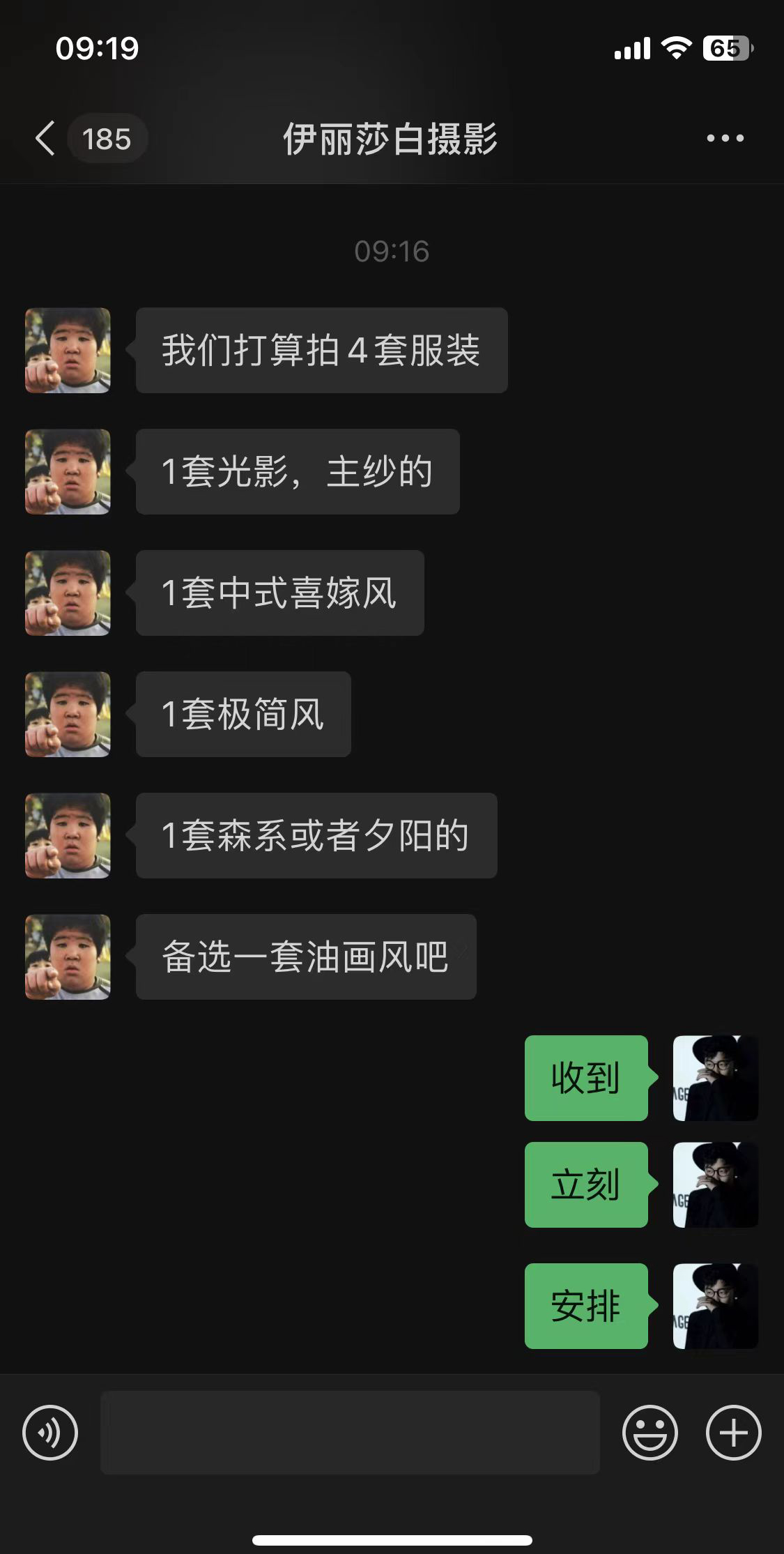Open my avatar next to 收到

tap(716, 1078)
